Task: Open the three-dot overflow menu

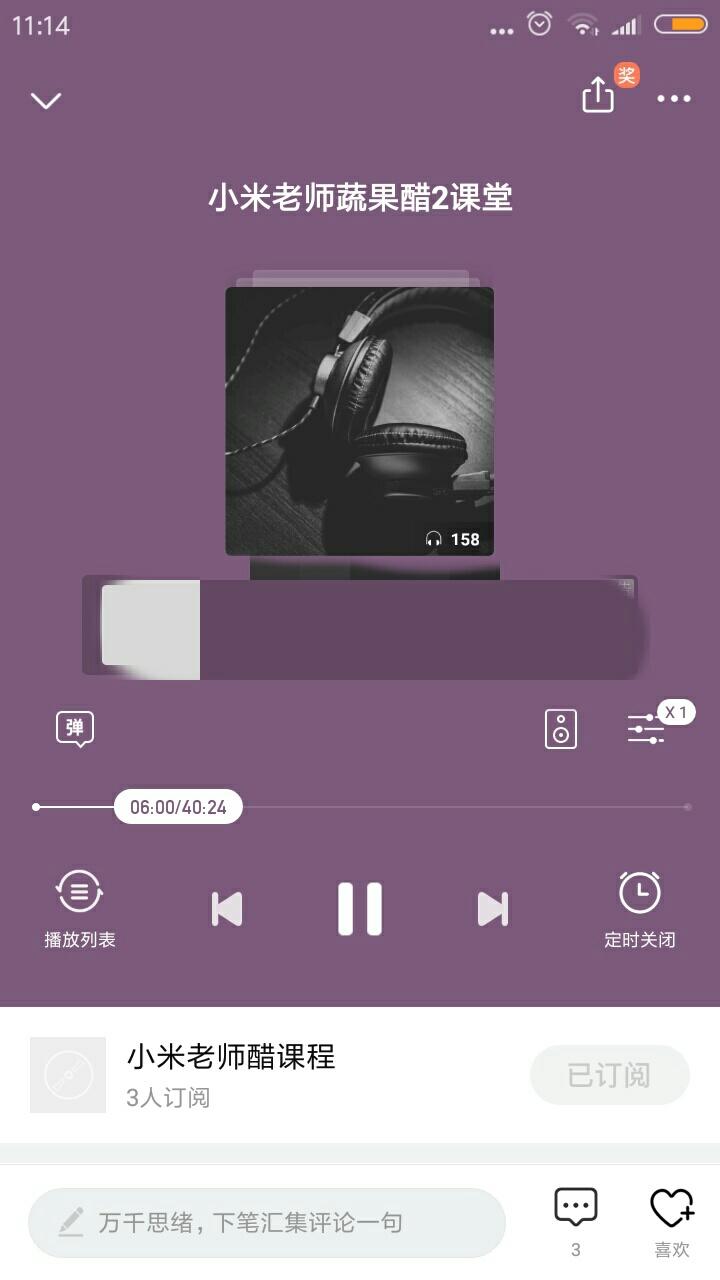Action: 674,98
